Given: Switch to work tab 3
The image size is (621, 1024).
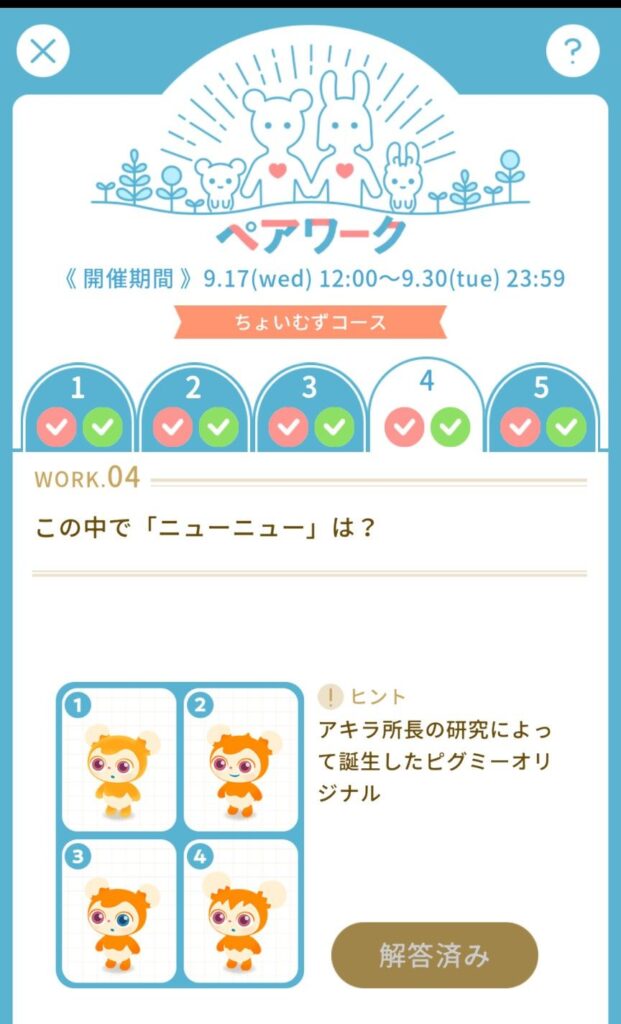Looking at the screenshot, I should [x=310, y=409].
